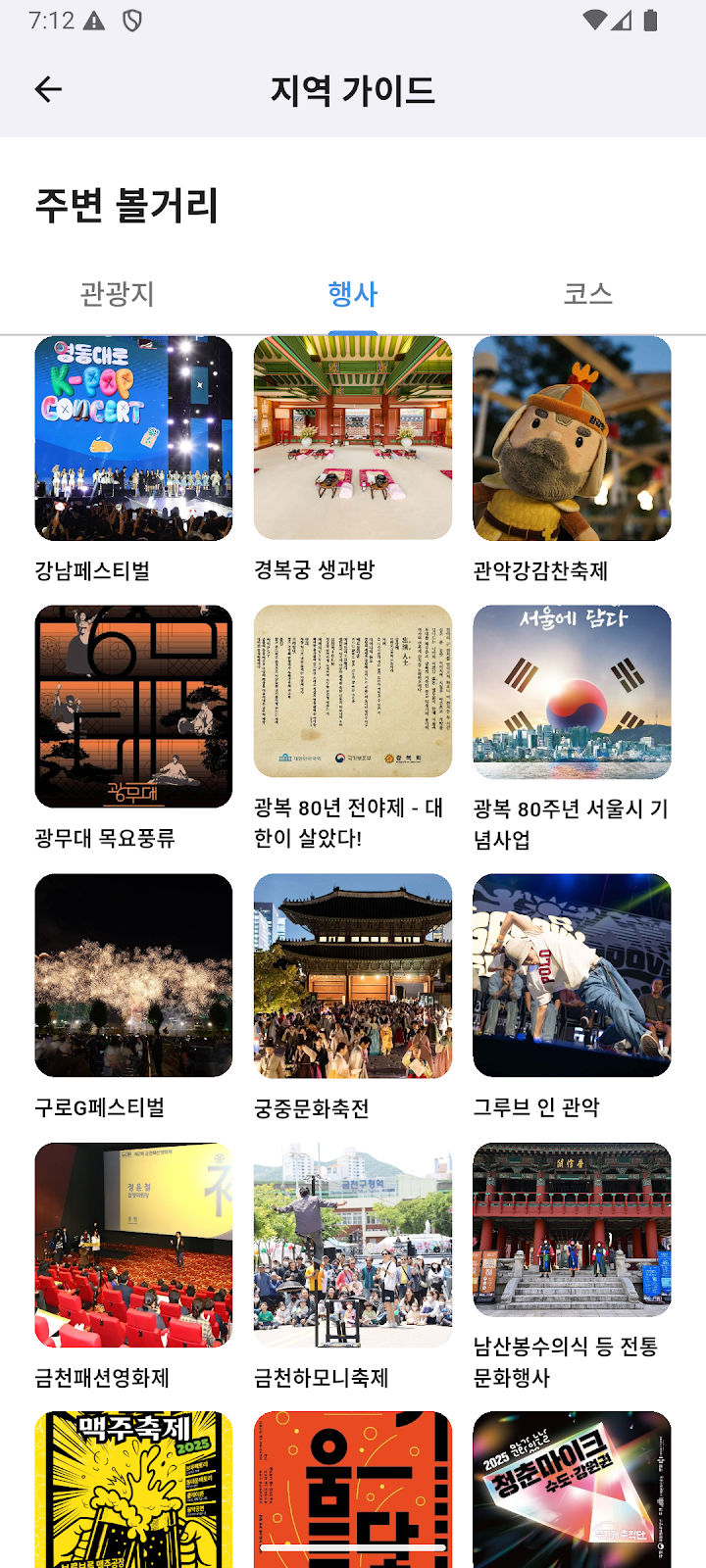Open 광무대 목요풍류 event tile
Image resolution: width=706 pixels, height=1568 pixels.
tap(133, 729)
